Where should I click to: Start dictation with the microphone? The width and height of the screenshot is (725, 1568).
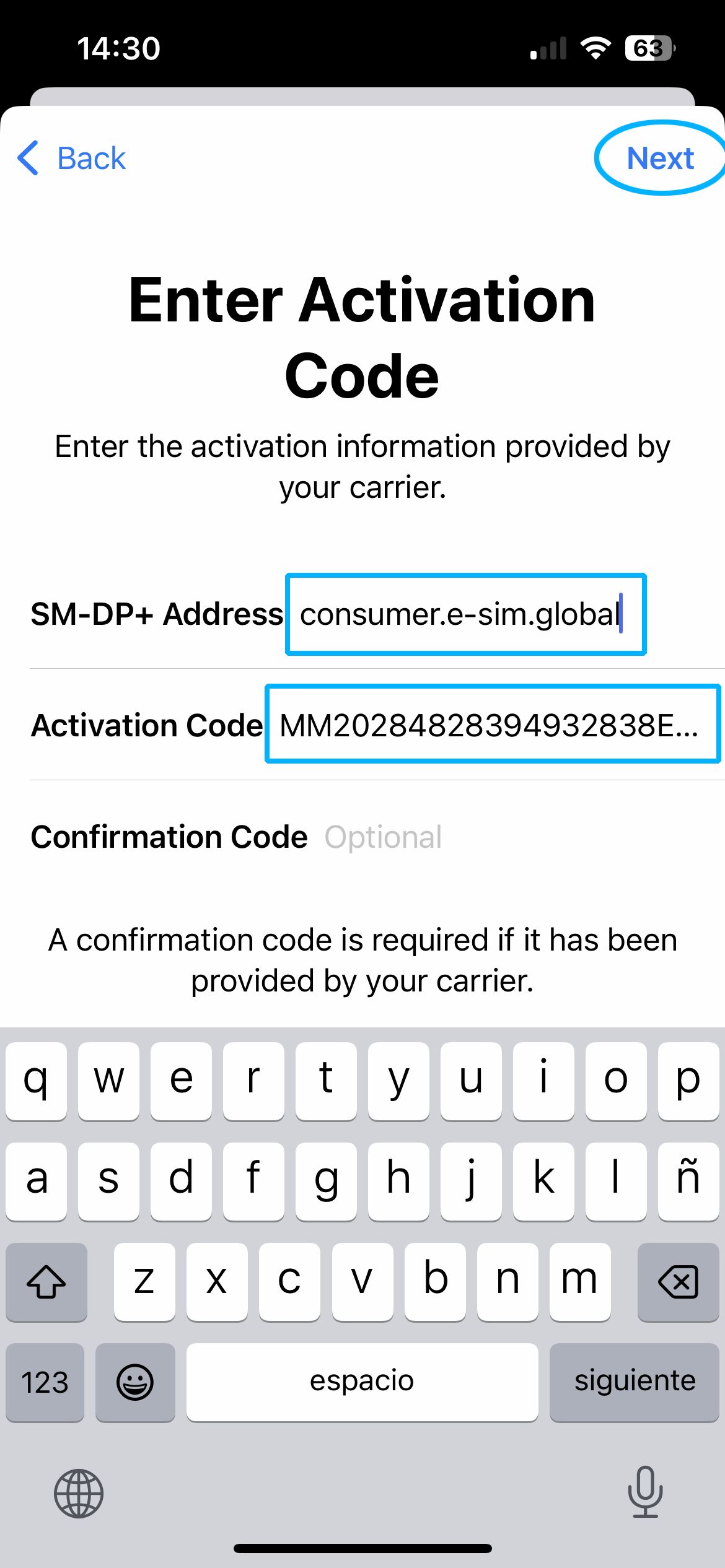click(645, 1492)
